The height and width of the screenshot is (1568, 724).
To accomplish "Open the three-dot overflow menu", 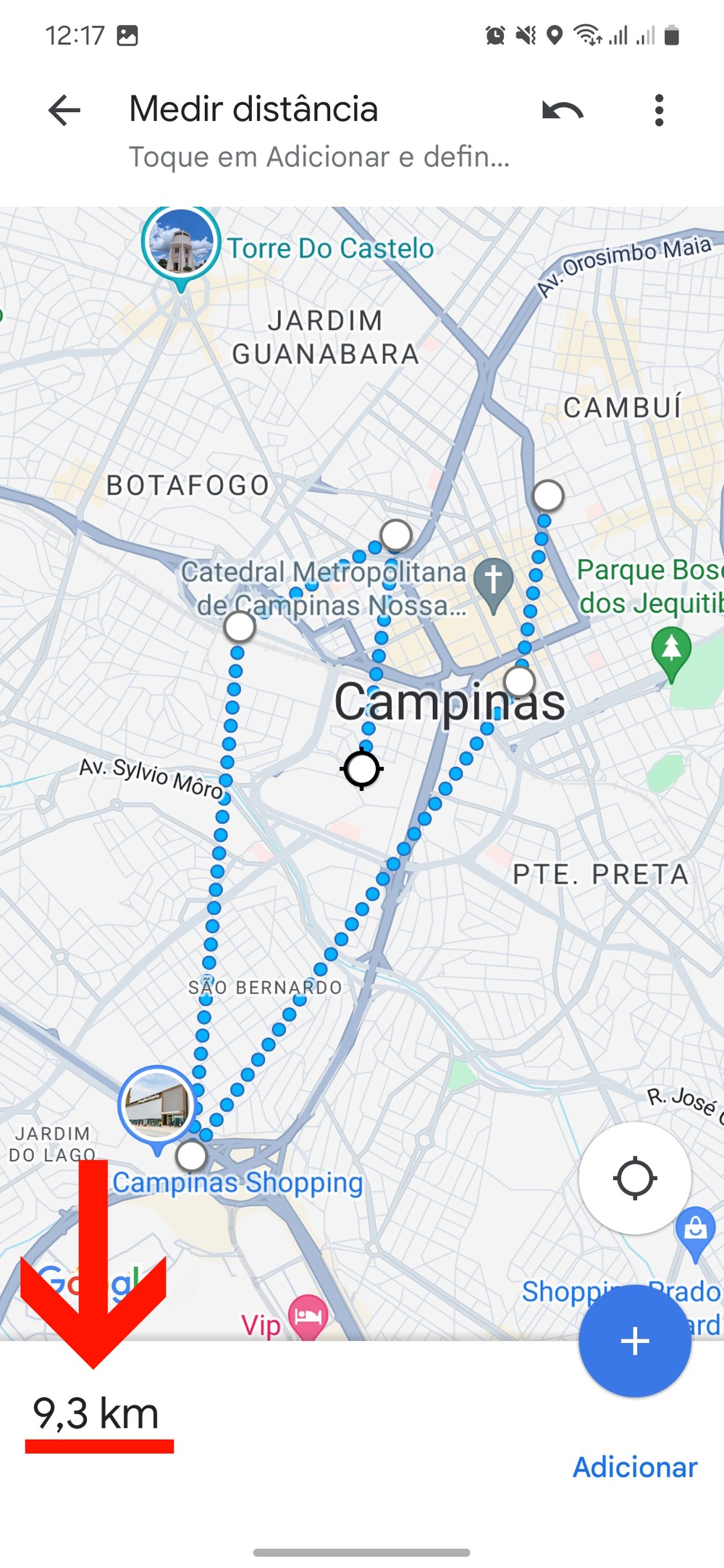I will [x=658, y=111].
